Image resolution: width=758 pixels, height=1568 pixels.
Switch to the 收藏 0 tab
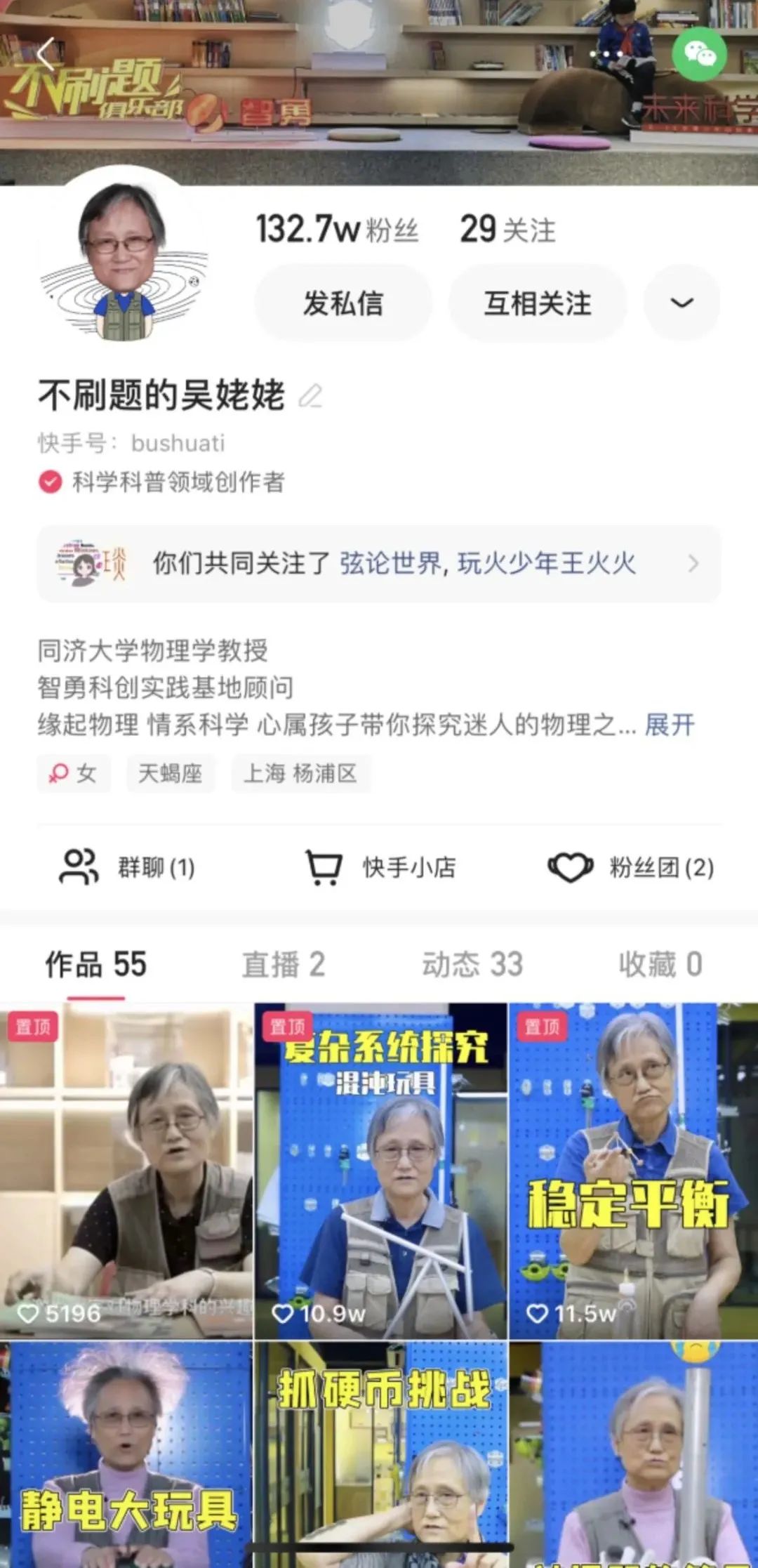point(660,964)
